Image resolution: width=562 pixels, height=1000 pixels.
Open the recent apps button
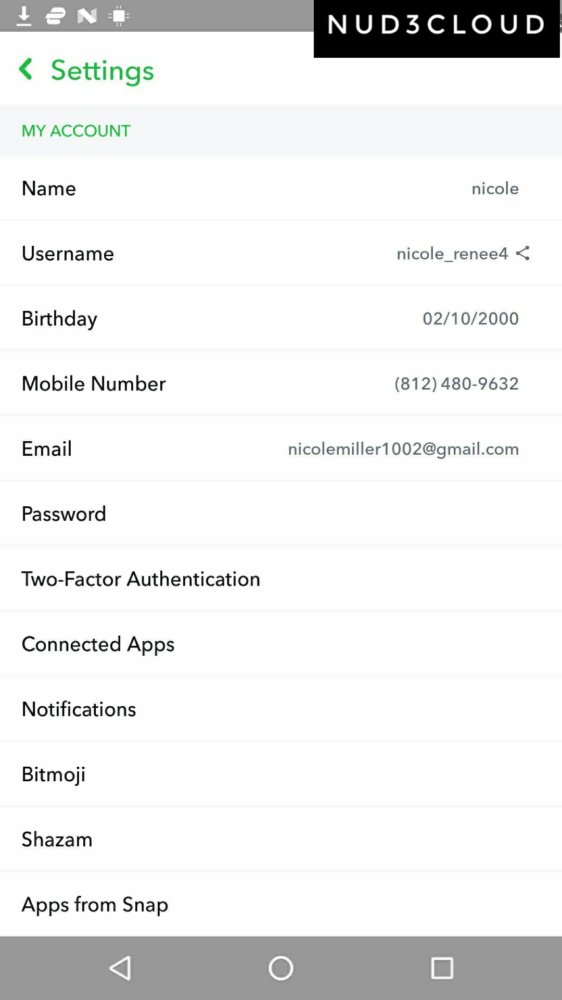point(441,967)
